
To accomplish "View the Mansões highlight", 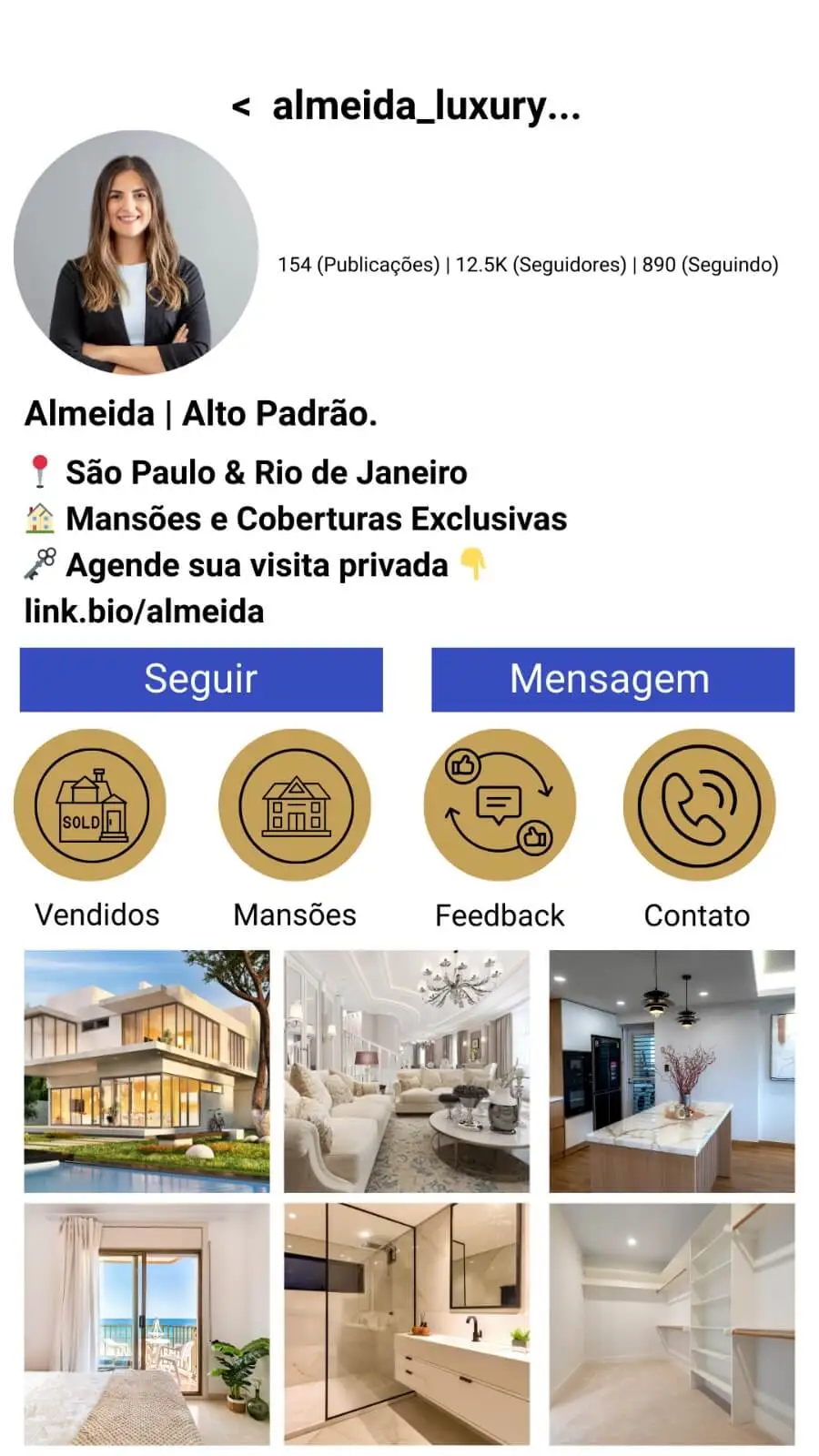I will tap(295, 805).
